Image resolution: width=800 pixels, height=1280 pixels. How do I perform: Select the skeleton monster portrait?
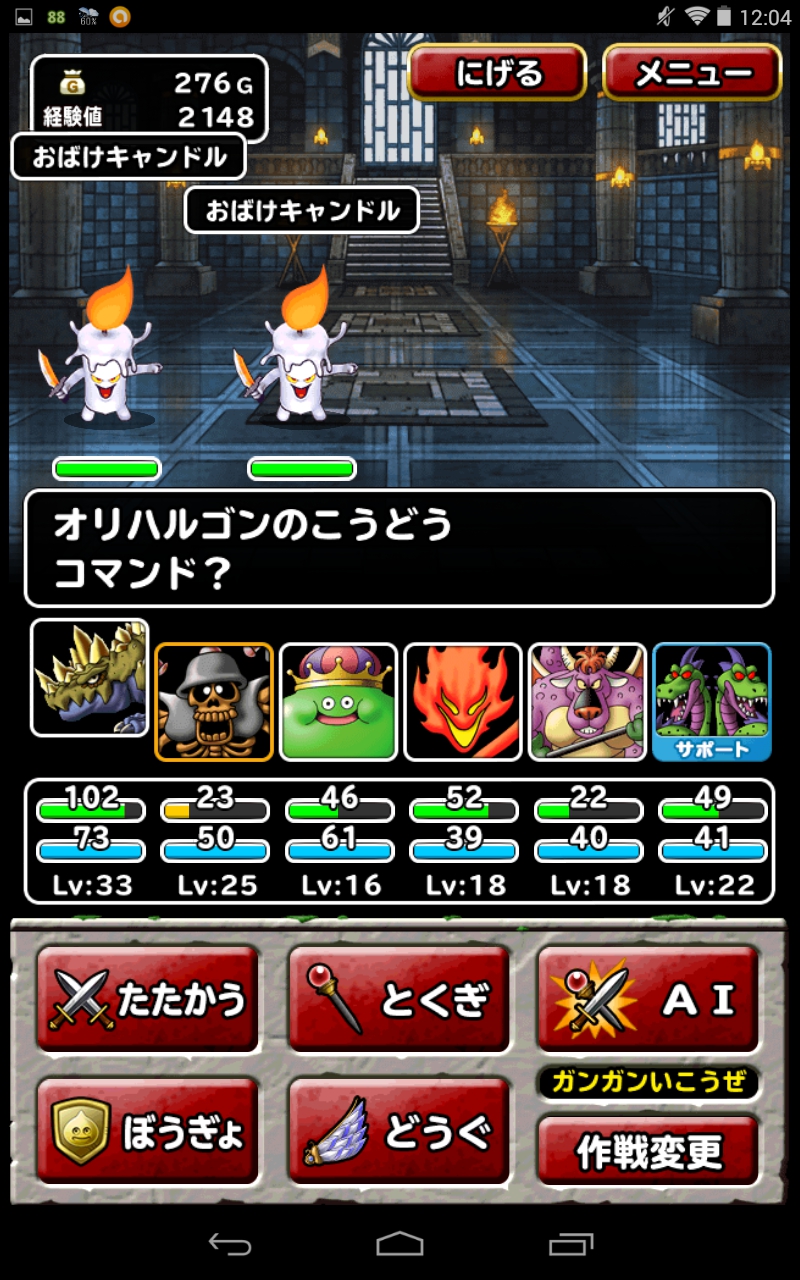[x=214, y=702]
